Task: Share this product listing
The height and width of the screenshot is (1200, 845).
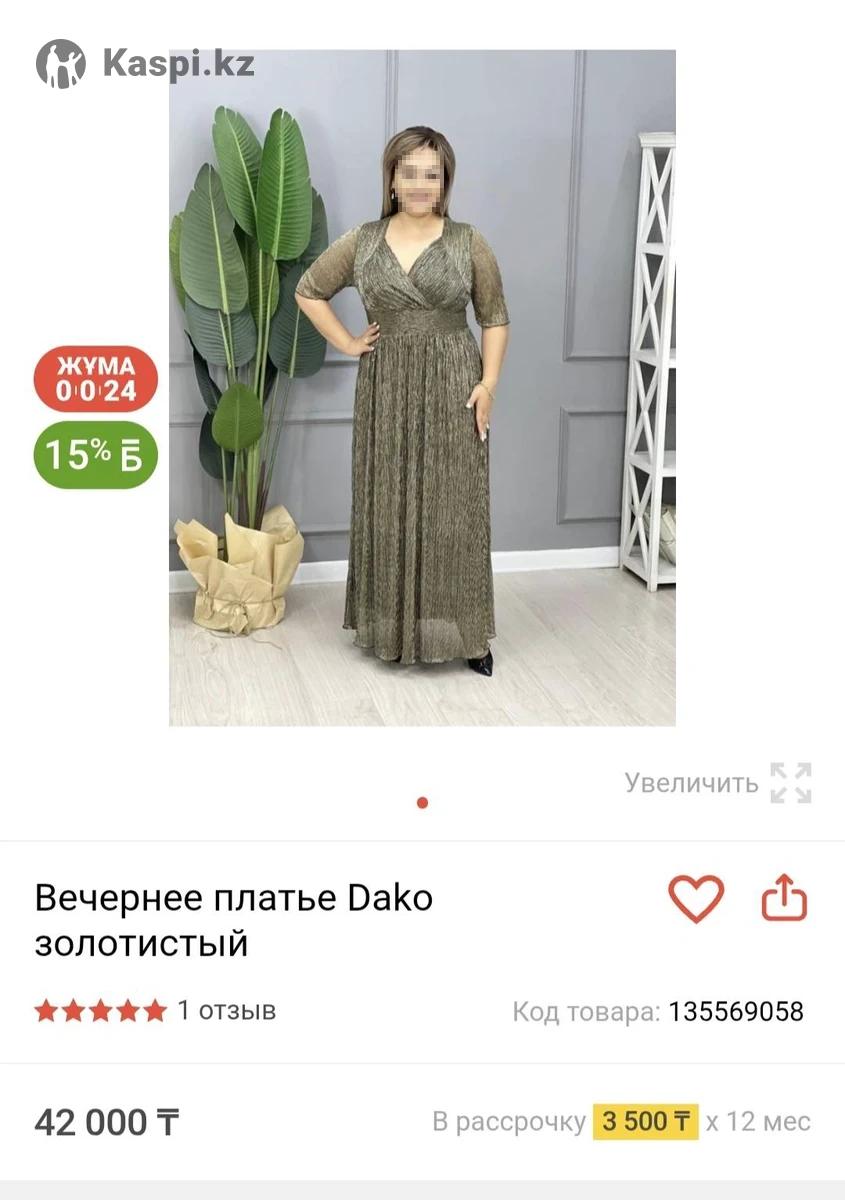Action: coord(784,898)
